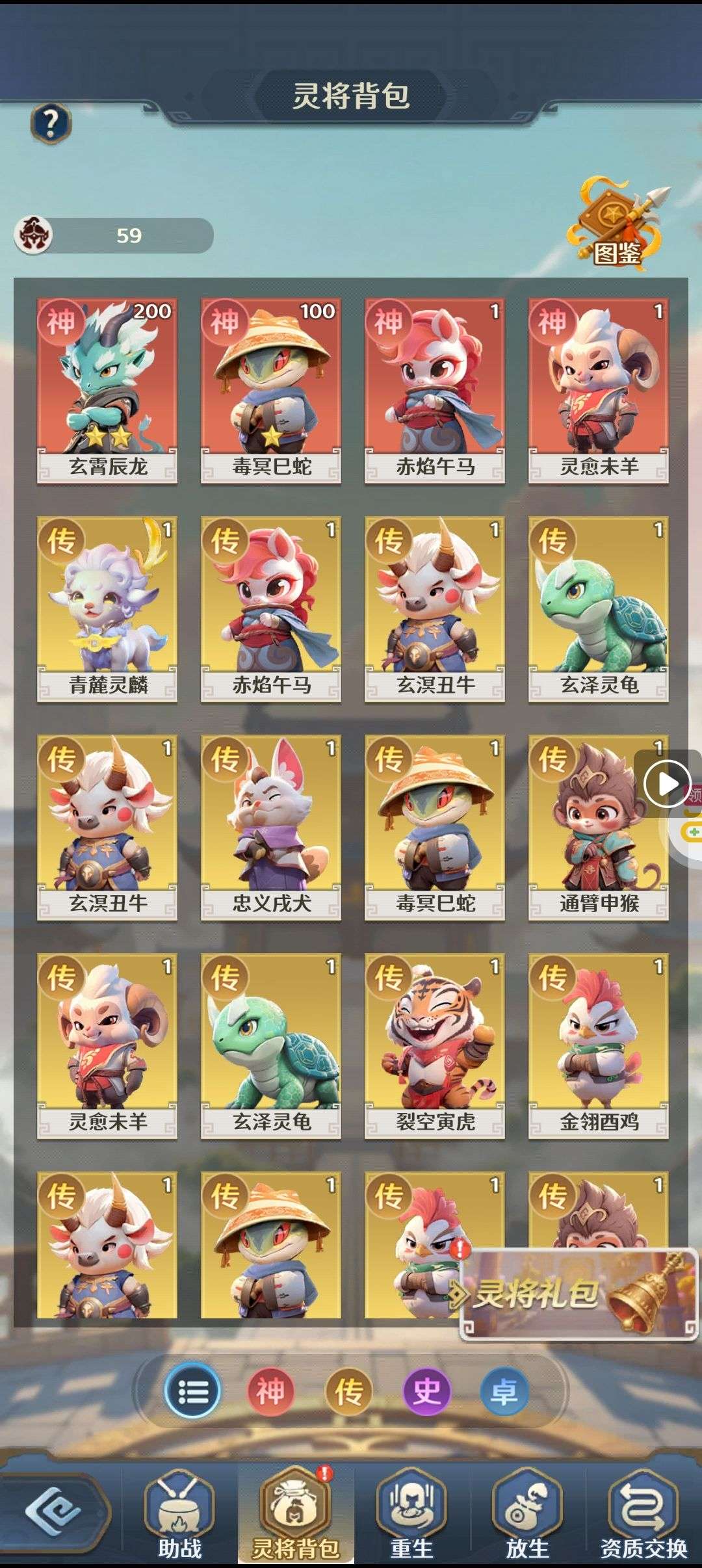Filter by 神 rarity

pyautogui.click(x=270, y=1391)
